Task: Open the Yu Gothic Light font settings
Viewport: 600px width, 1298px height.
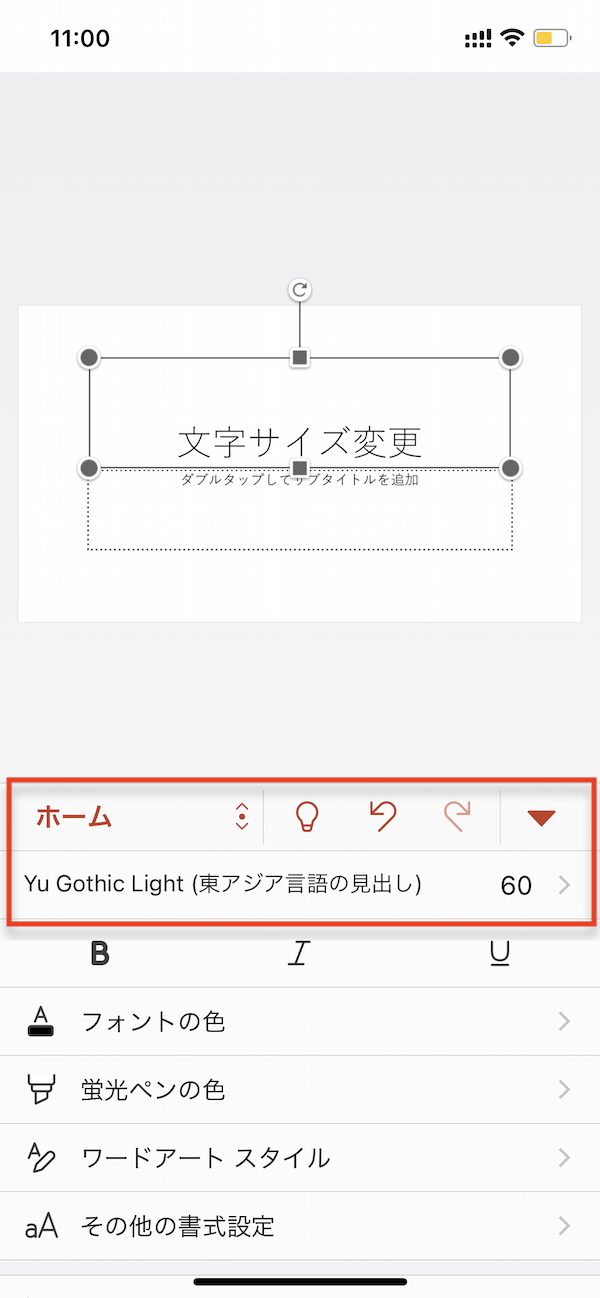Action: click(300, 885)
